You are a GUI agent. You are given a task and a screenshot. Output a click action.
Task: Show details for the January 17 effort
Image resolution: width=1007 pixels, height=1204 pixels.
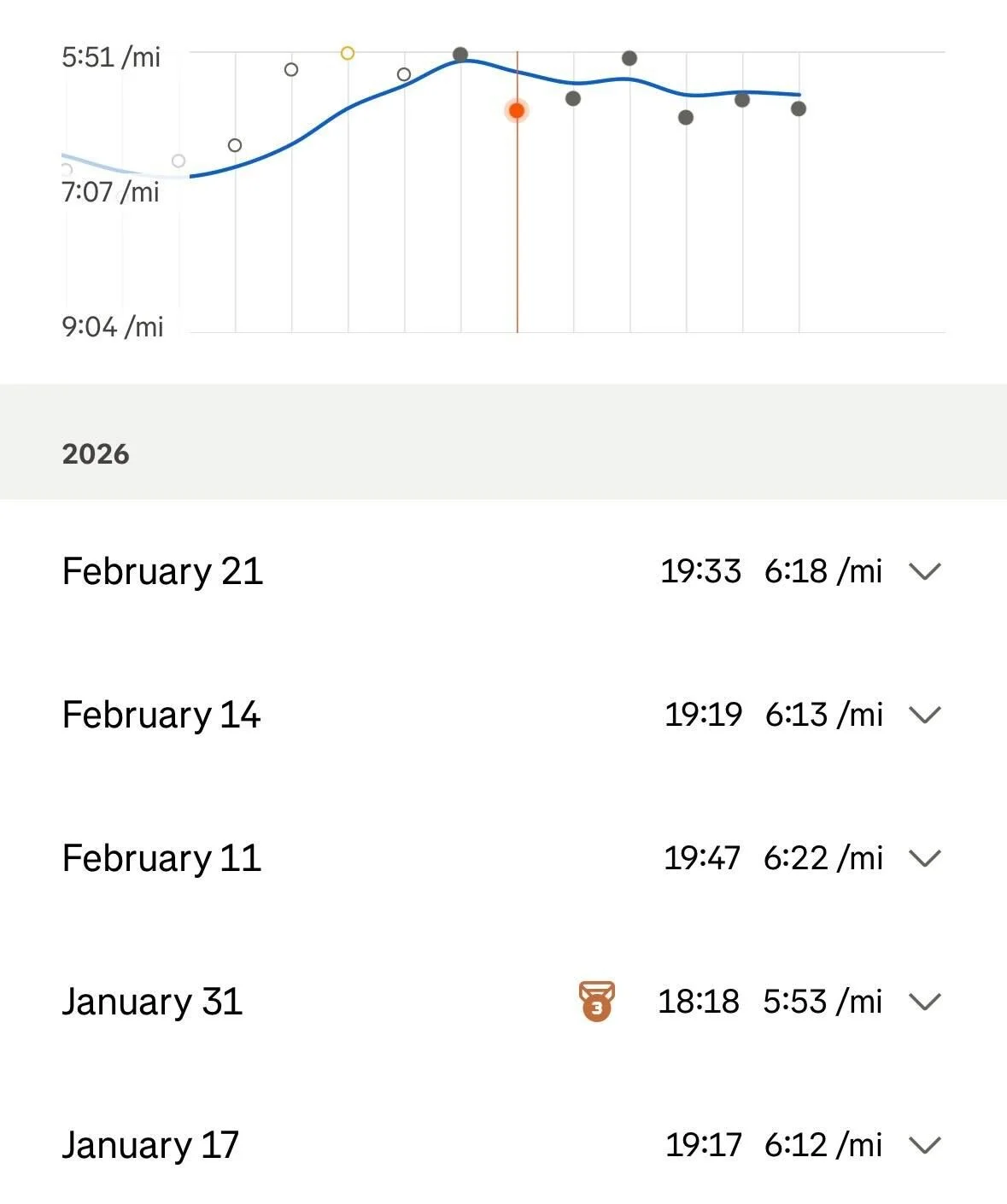coord(924,1145)
